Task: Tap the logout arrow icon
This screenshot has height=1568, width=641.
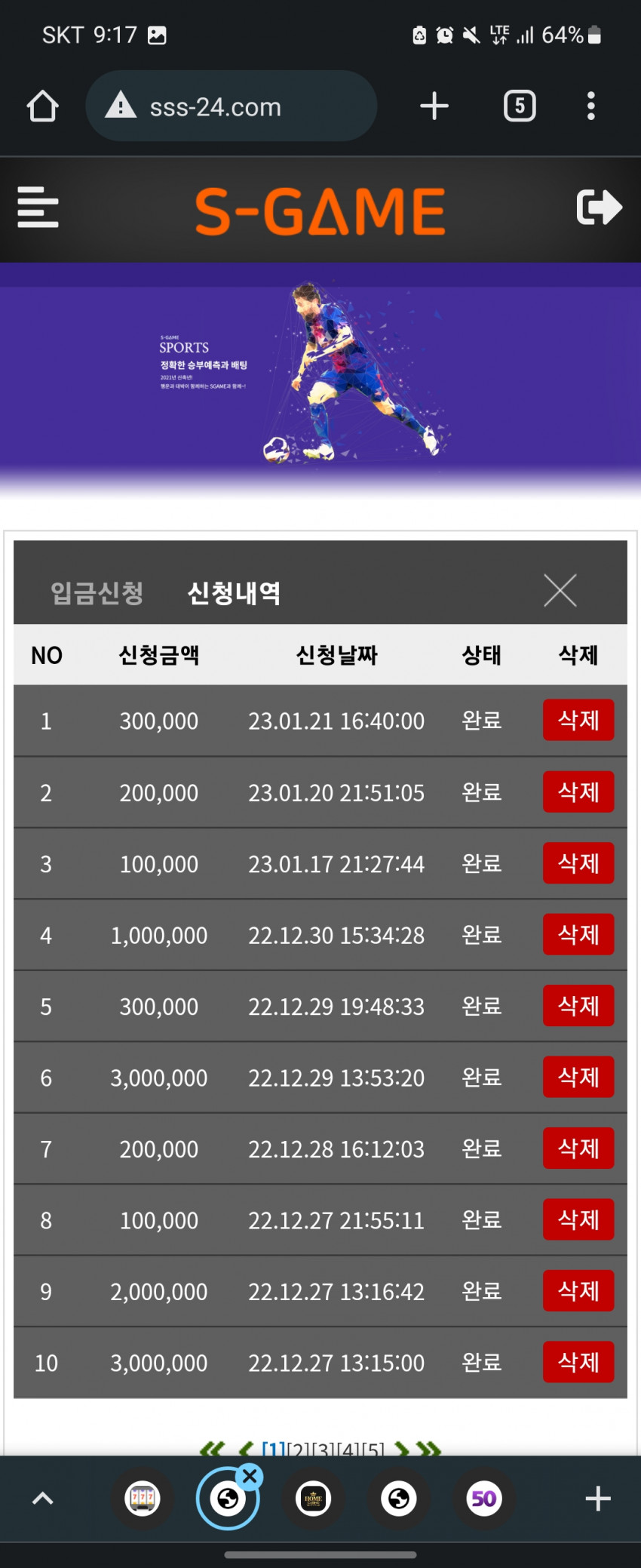Action: 599,208
